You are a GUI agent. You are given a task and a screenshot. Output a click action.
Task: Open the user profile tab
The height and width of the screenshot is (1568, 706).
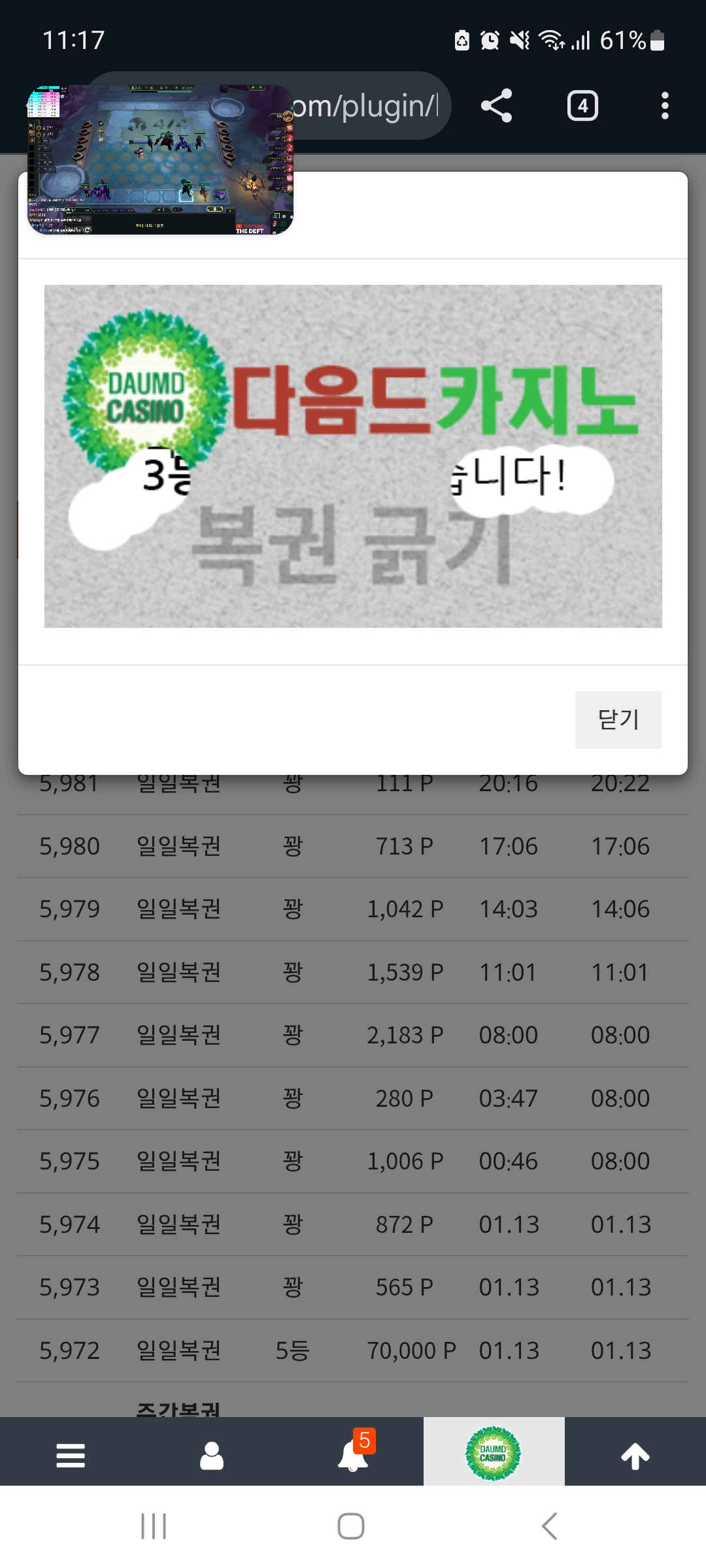pyautogui.click(x=211, y=1456)
